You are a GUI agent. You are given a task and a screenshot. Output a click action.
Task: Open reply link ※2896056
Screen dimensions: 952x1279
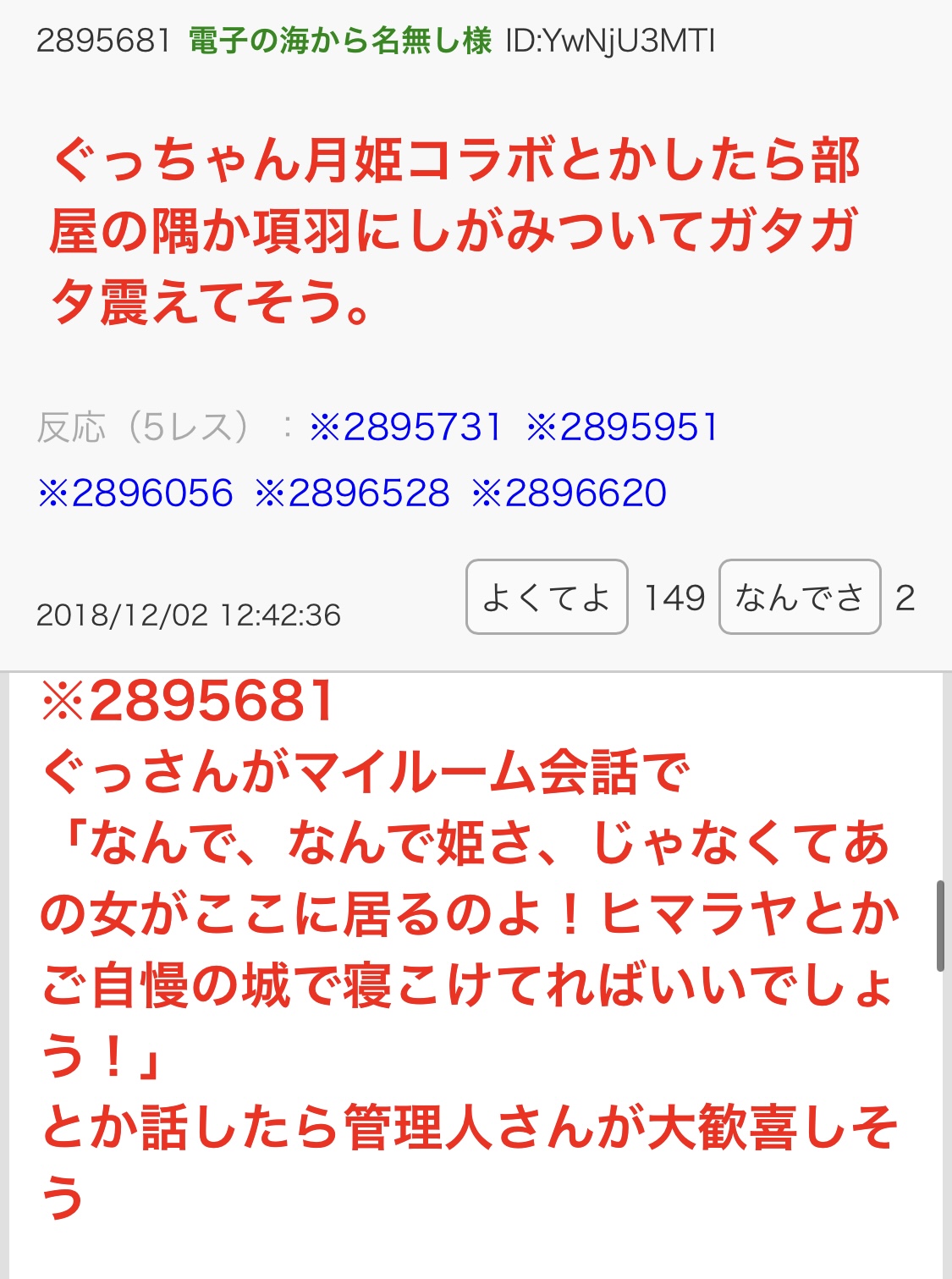point(135,493)
